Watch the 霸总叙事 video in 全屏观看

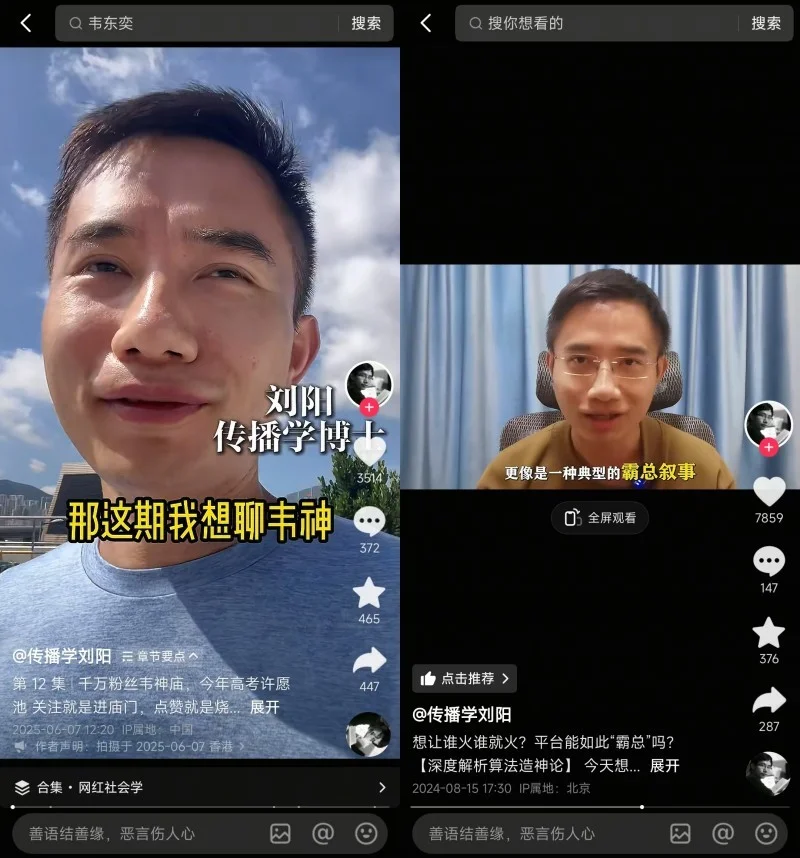(600, 518)
